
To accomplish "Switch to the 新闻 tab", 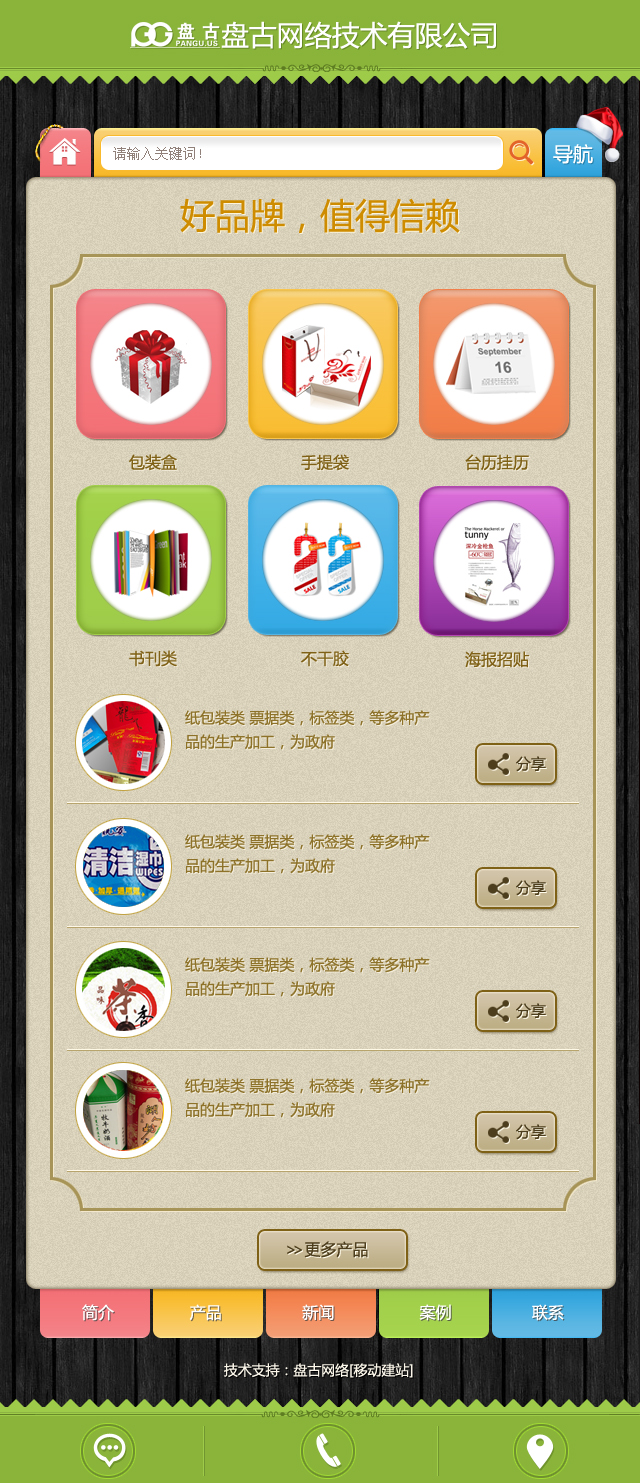I will click(x=320, y=1313).
